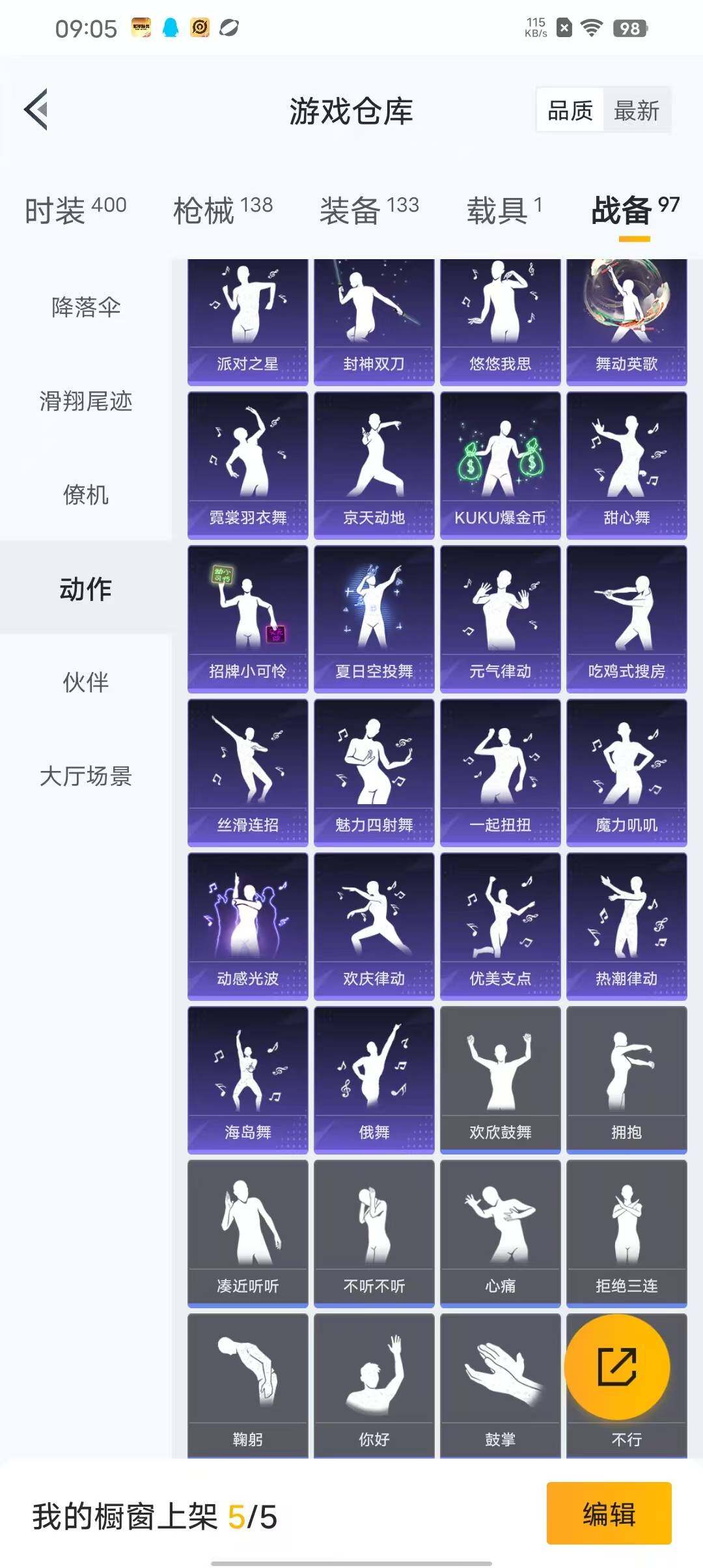Open 伙伴 category
Viewport: 703px width, 1568px height.
(86, 682)
